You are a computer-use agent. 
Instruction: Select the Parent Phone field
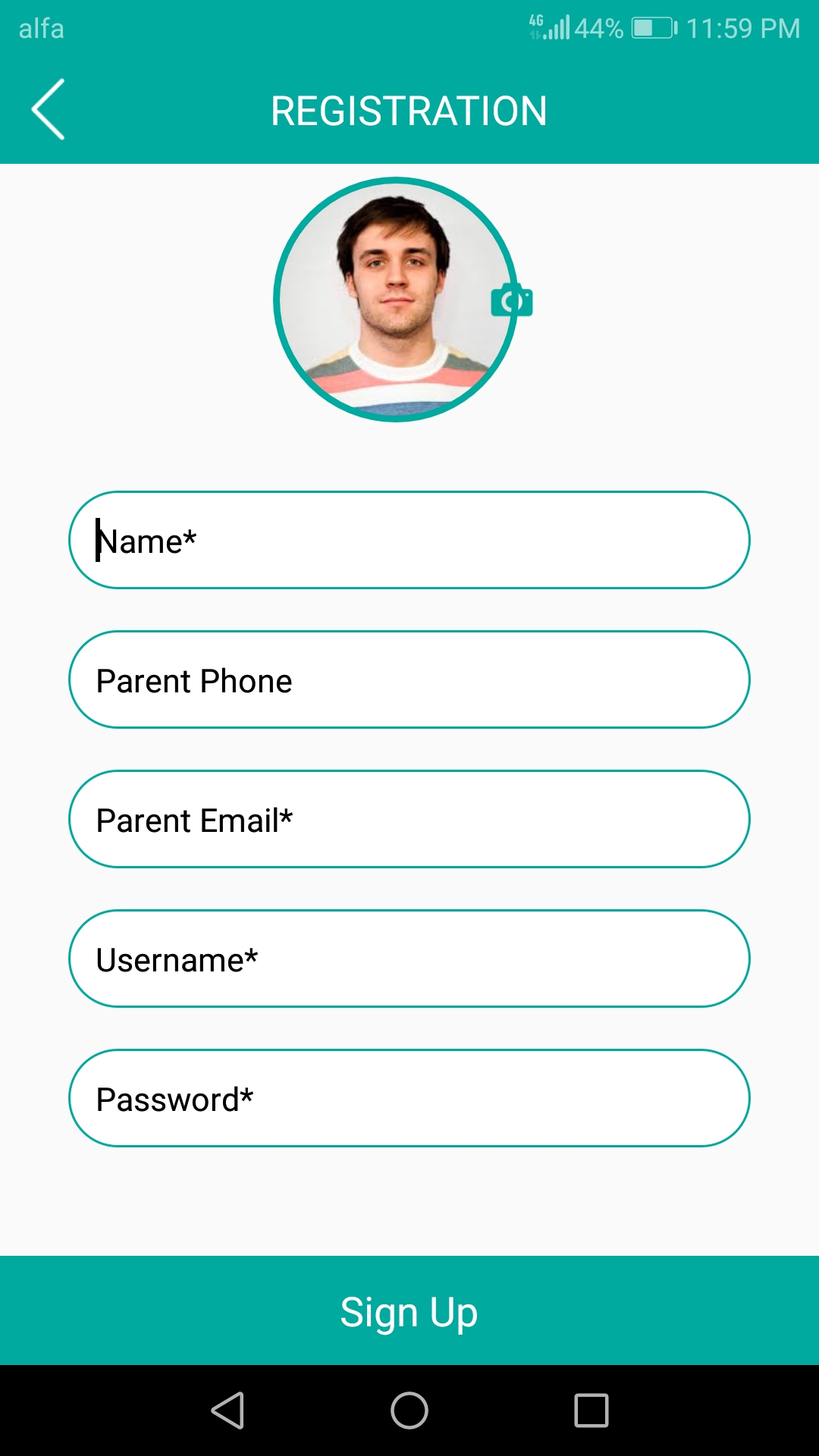point(409,679)
